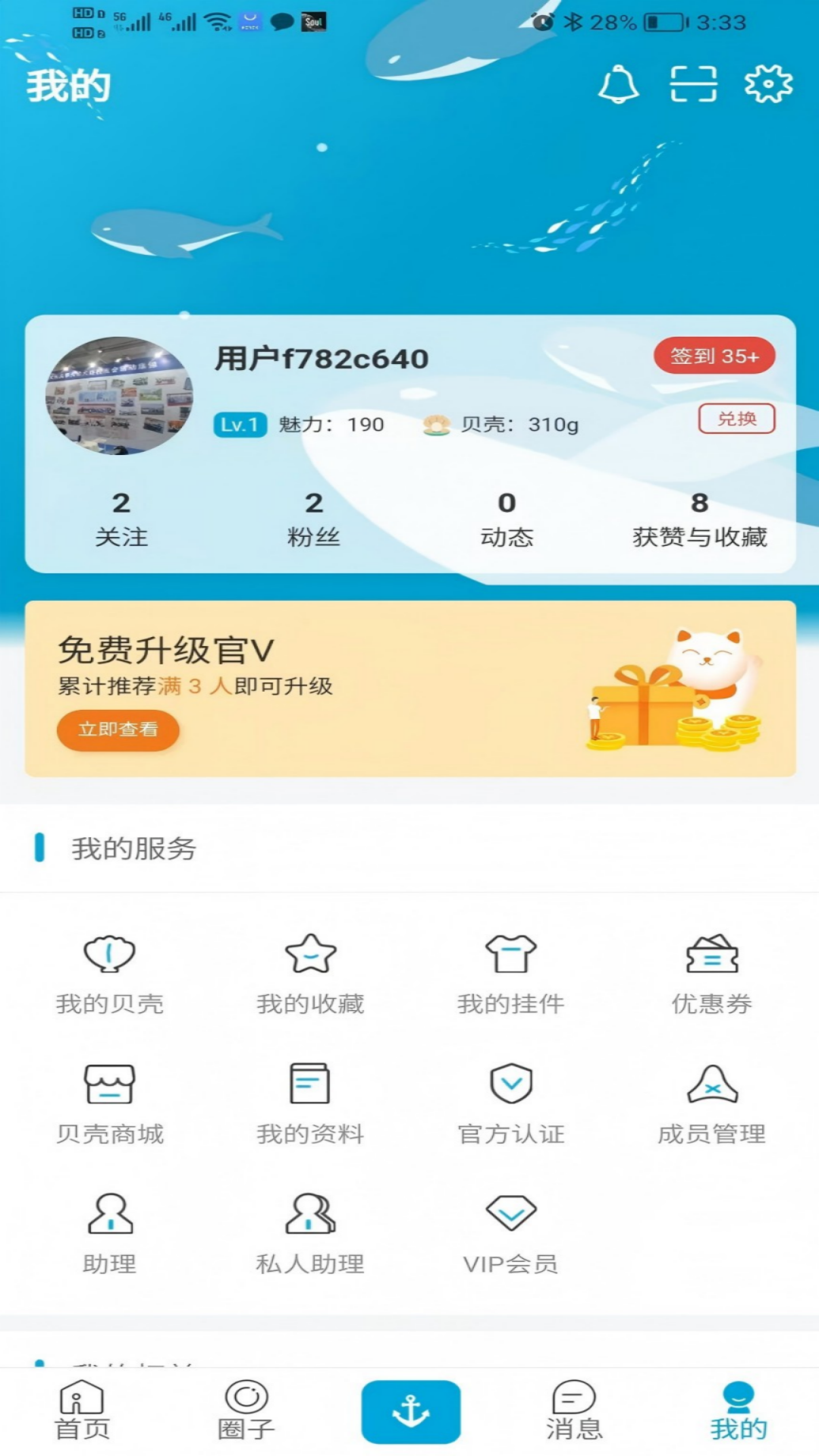Tap the 兑换 exchange button
This screenshot has width=819, height=1456.
pos(736,419)
